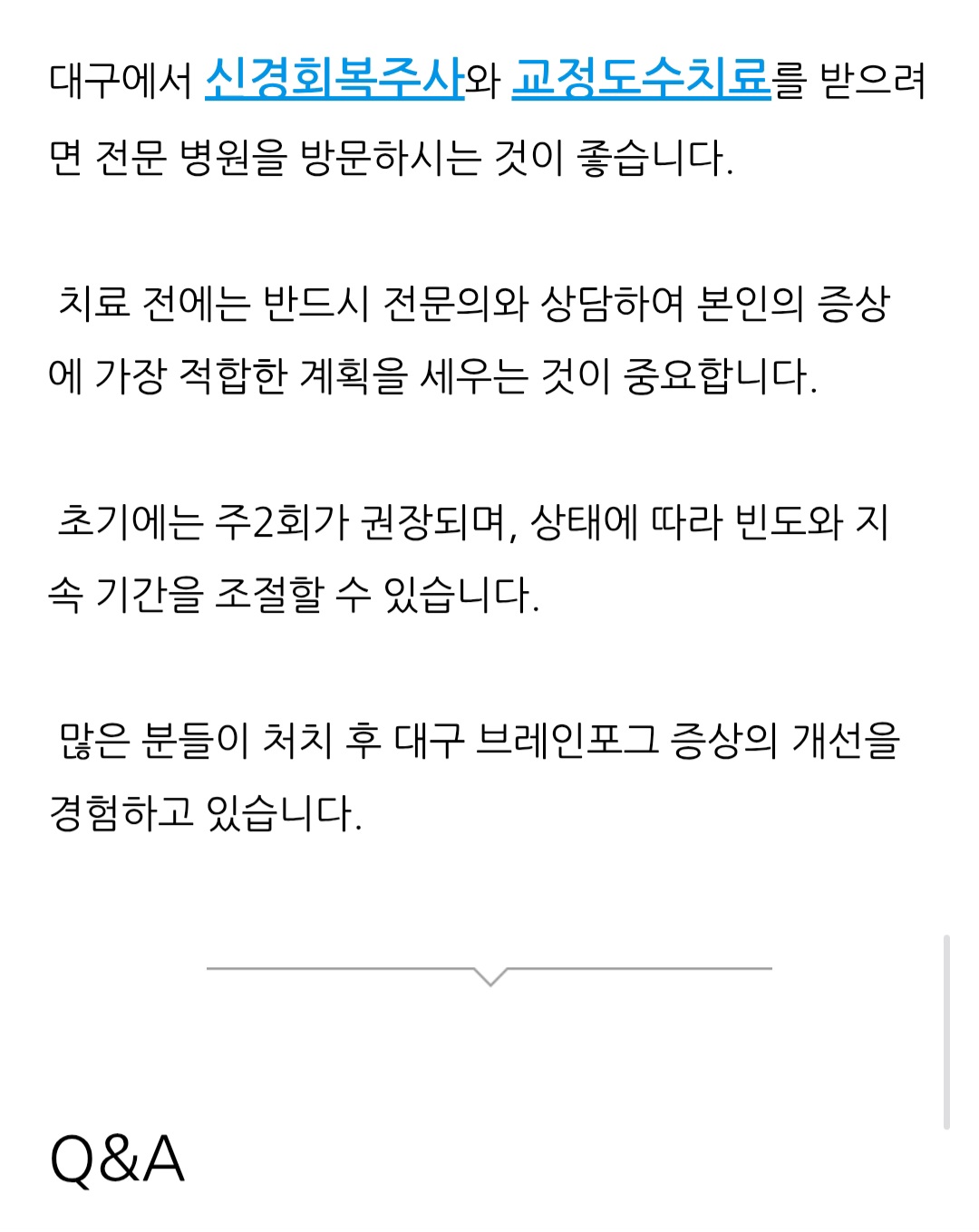Open the 신경회복주사 link
The image size is (979, 1232).
334,80
